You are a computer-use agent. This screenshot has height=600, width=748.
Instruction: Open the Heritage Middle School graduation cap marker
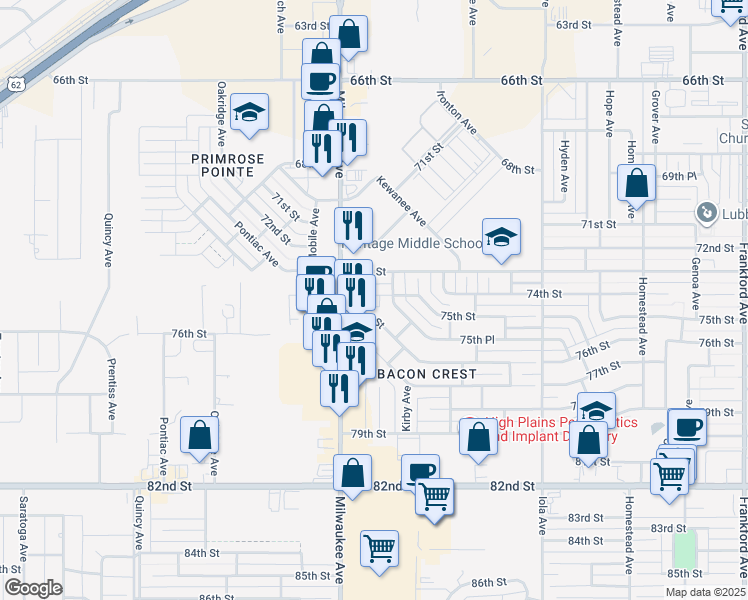tap(501, 238)
